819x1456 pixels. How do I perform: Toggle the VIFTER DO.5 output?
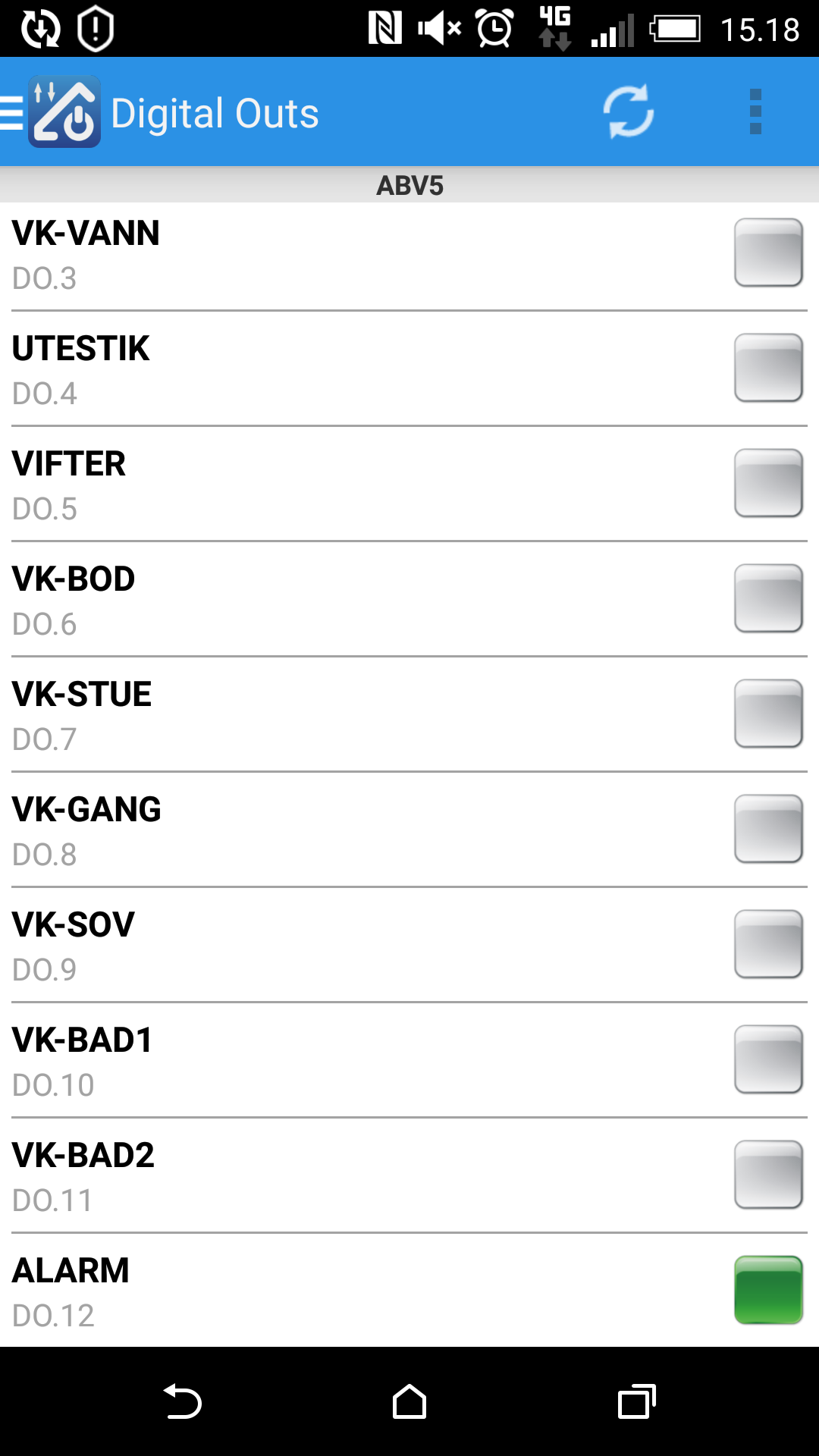pos(768,483)
